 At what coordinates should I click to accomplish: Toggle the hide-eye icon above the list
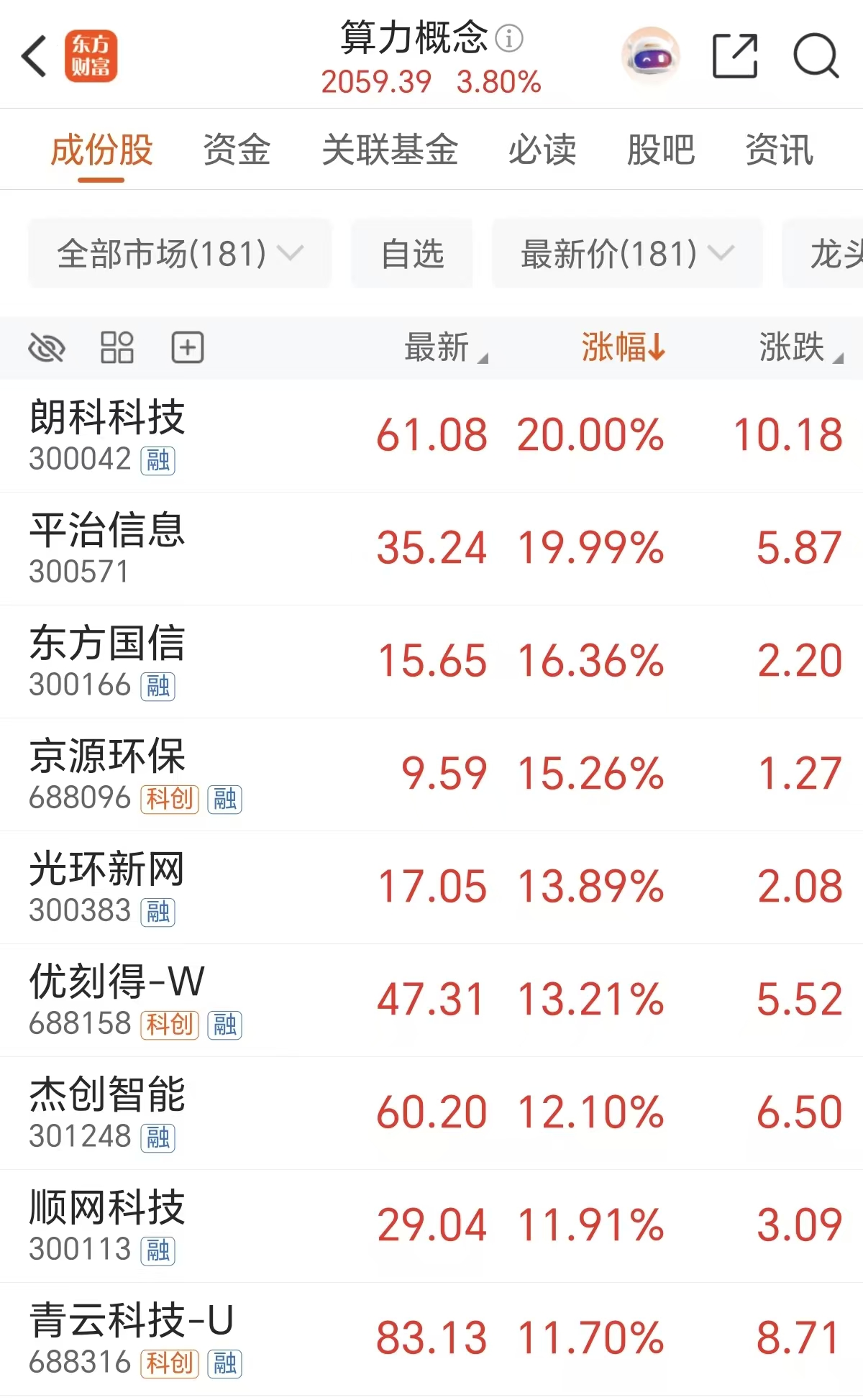(x=46, y=347)
